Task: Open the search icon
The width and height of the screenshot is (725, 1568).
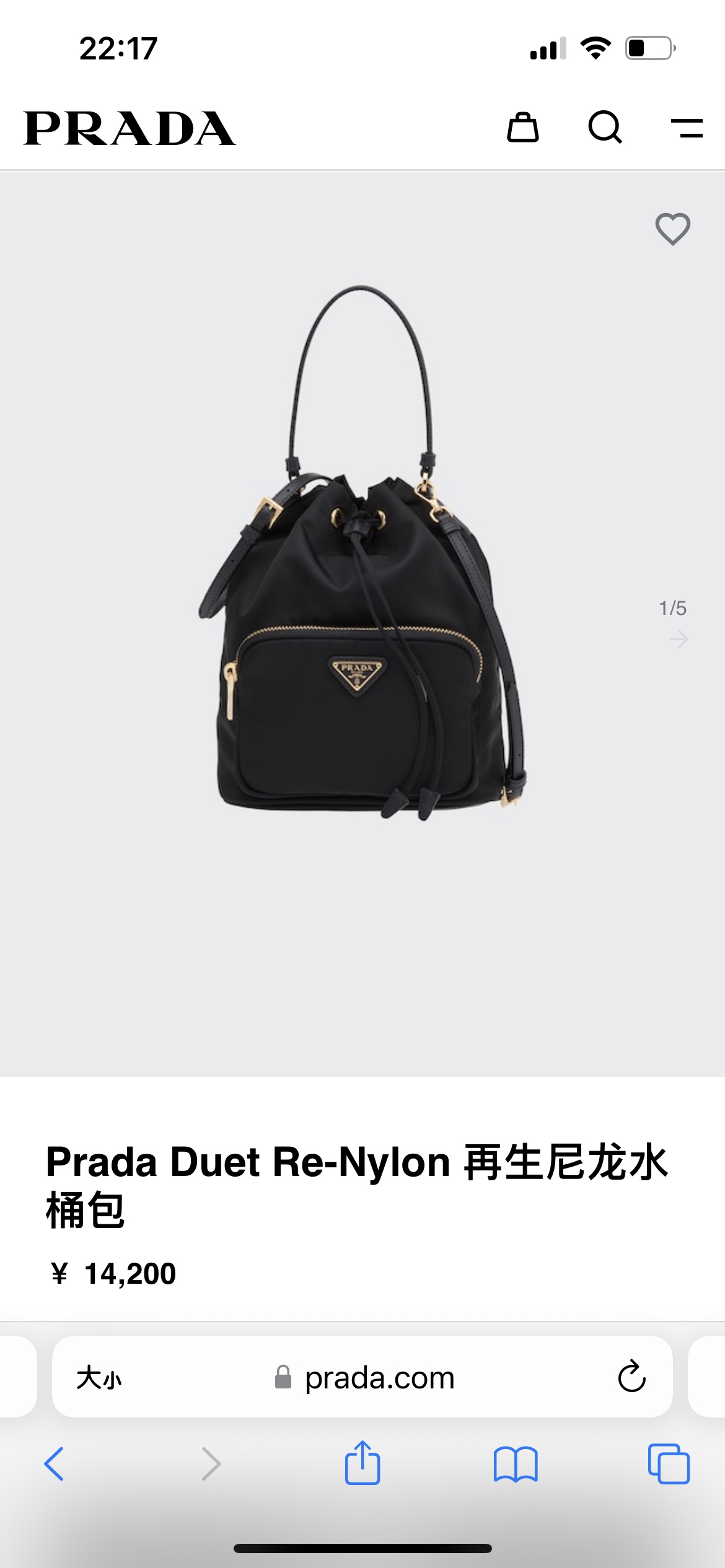Action: pos(605,128)
